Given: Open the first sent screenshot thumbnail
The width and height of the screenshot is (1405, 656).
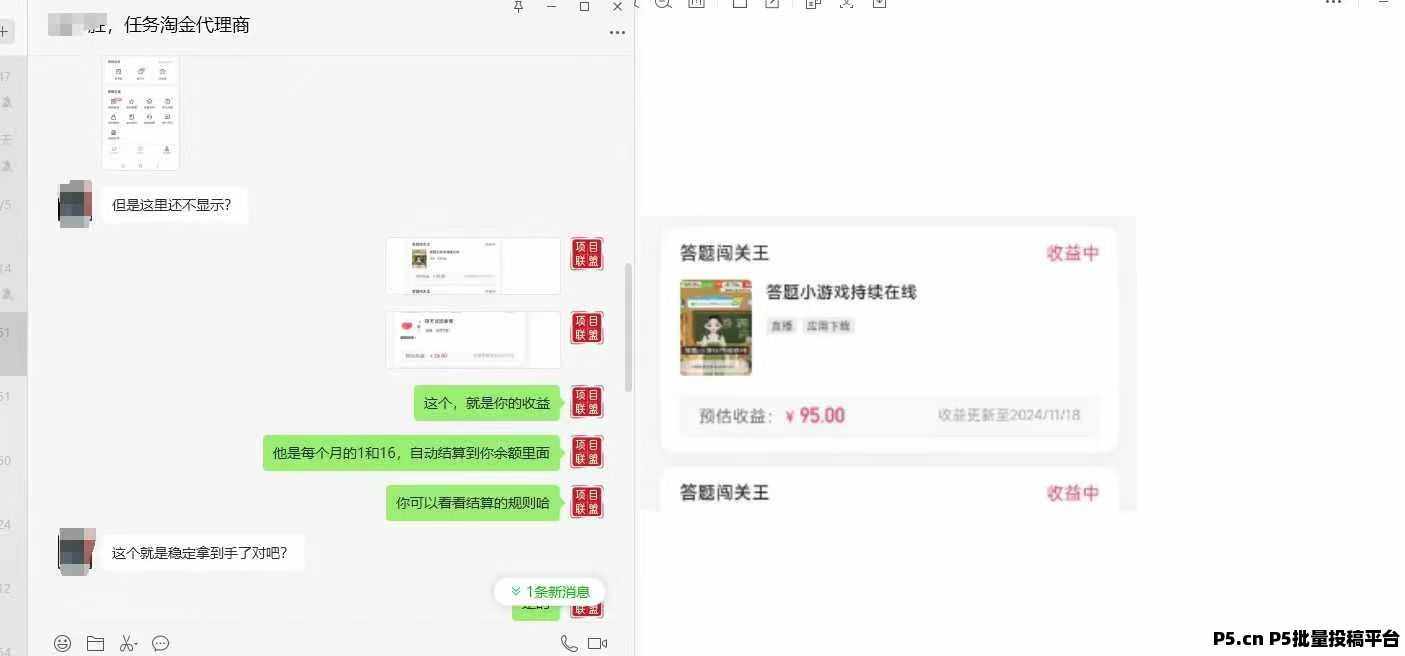Looking at the screenshot, I should coord(473,266).
